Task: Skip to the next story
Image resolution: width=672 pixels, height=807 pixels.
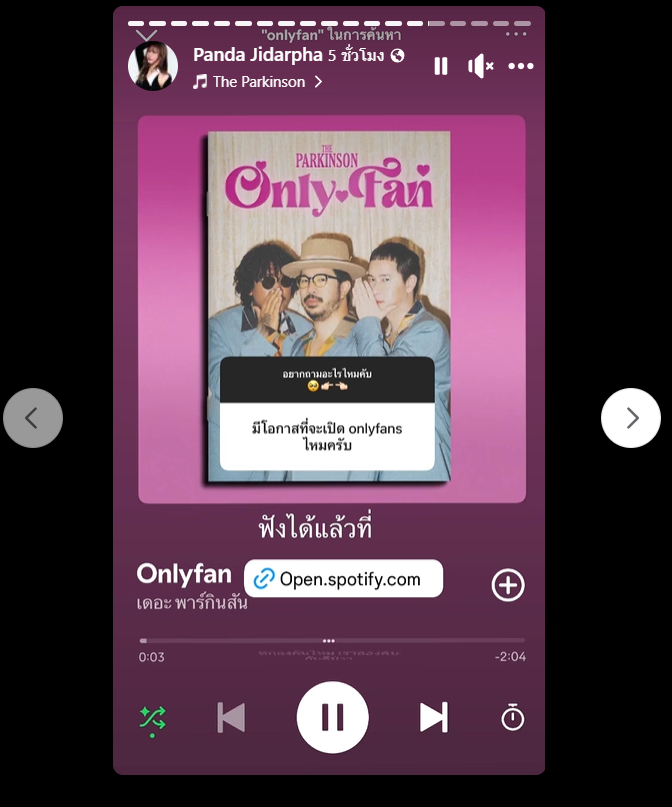Action: click(x=631, y=418)
